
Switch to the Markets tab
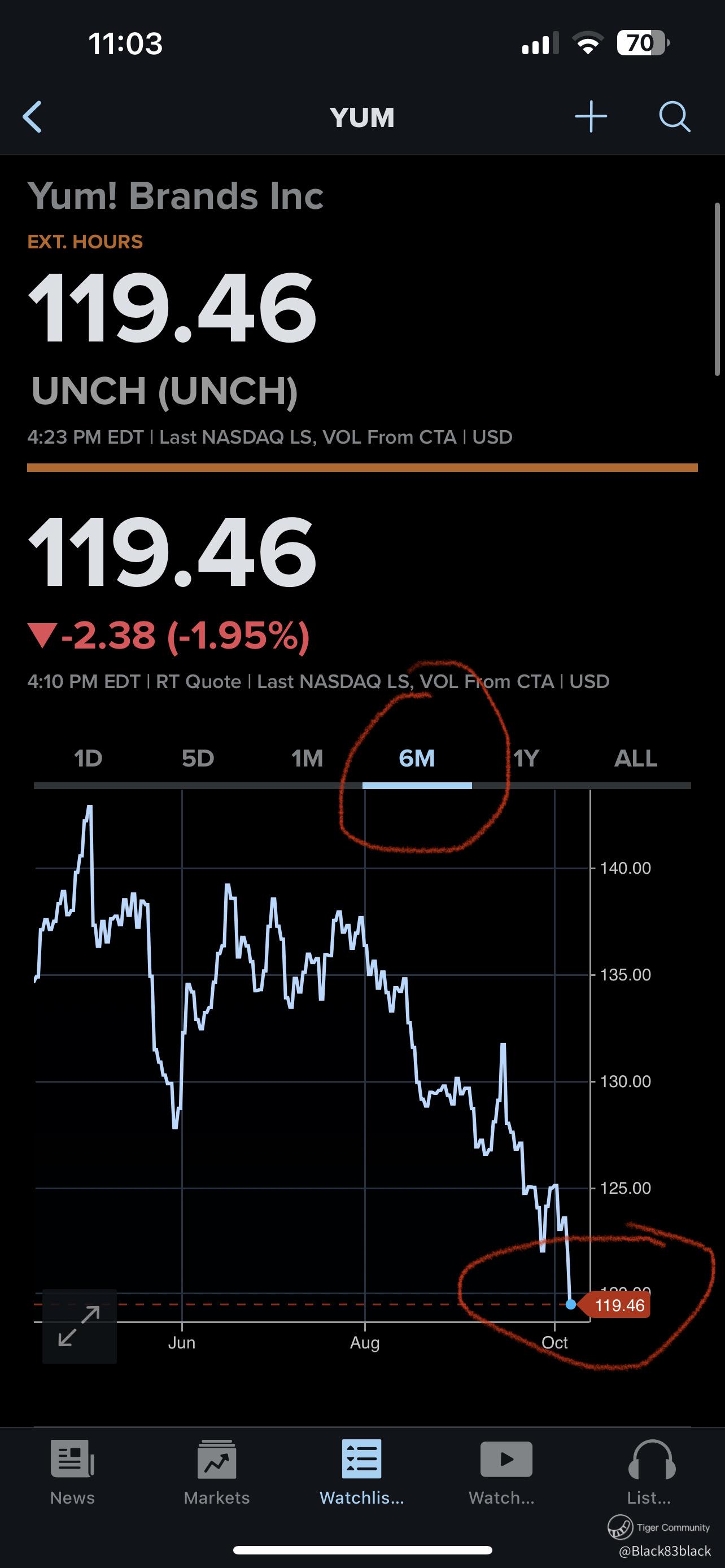[x=217, y=1472]
